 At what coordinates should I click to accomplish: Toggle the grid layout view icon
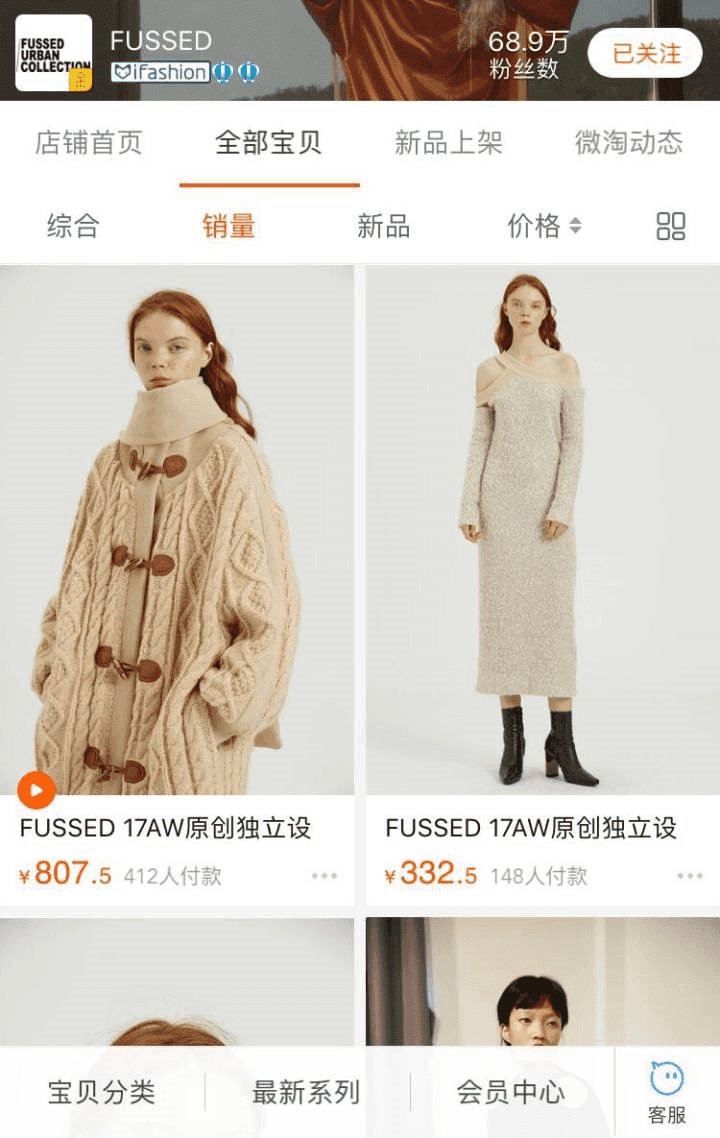(670, 226)
